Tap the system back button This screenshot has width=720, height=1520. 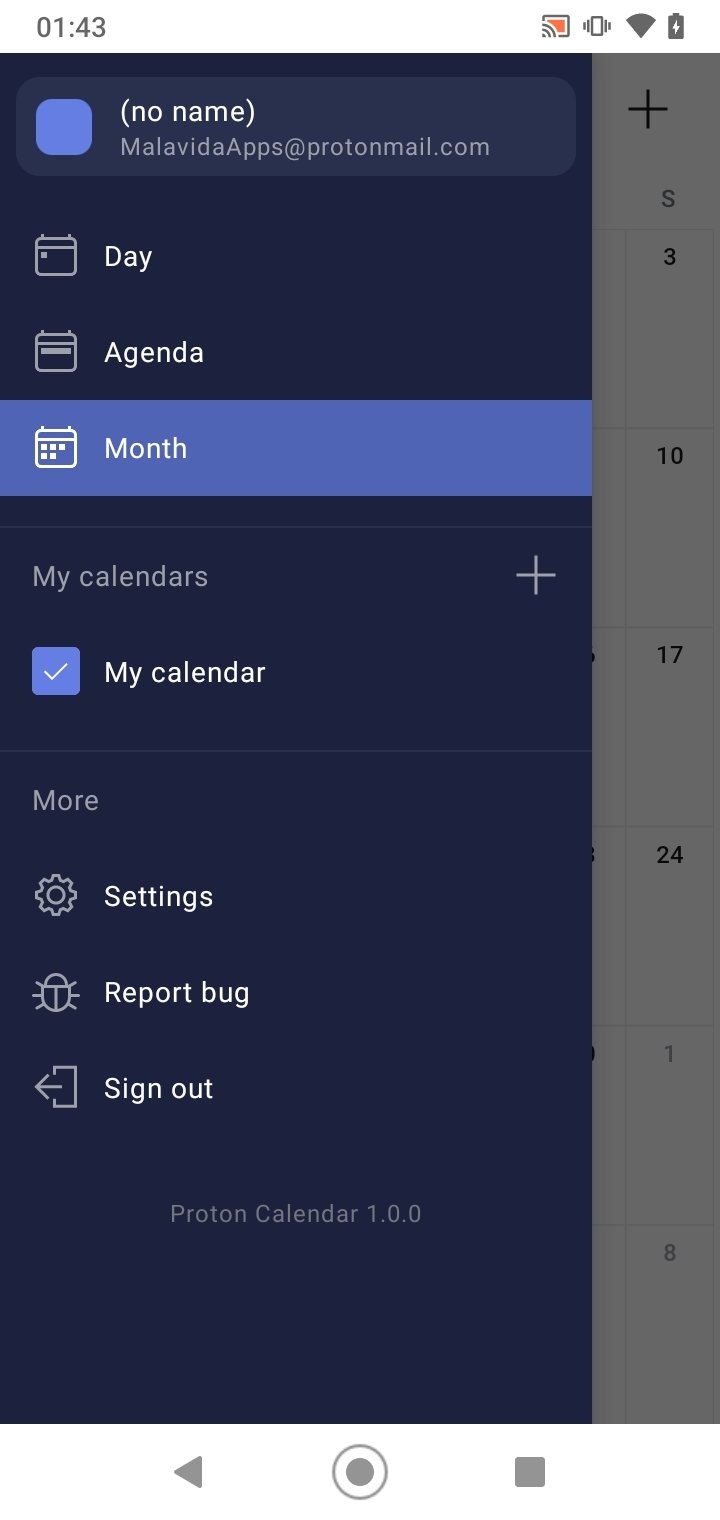pos(188,1472)
